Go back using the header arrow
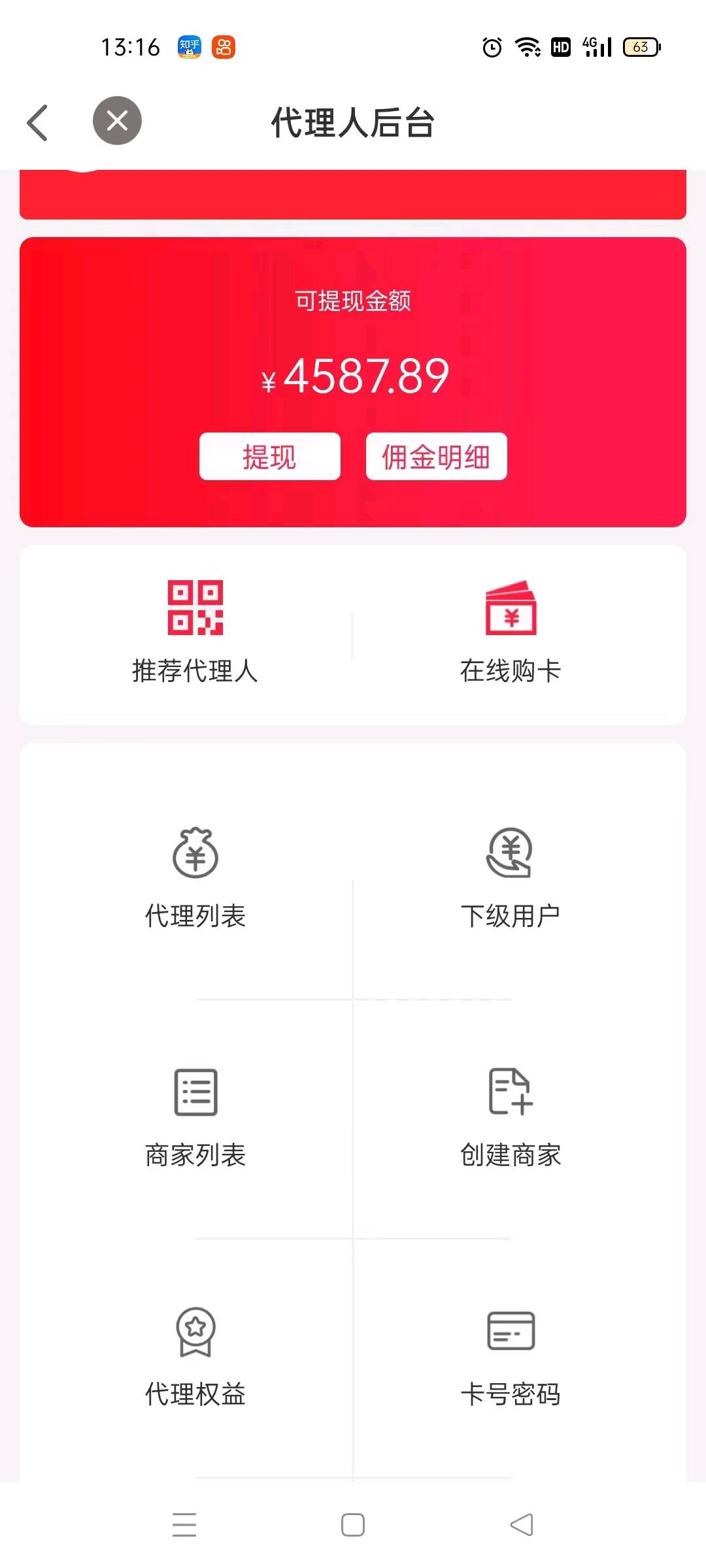The image size is (706, 1568). click(38, 122)
